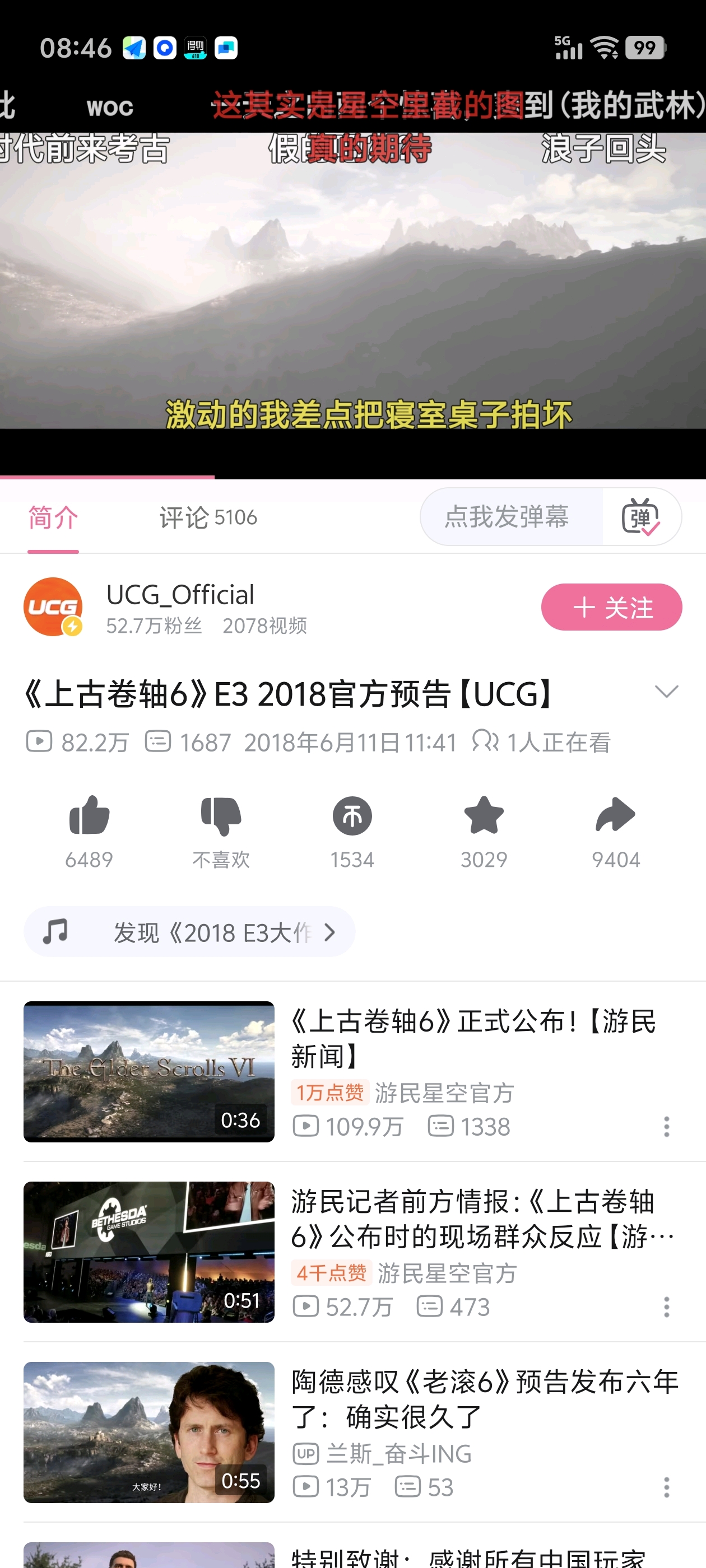
Task: Favorite this video with the star
Action: click(484, 816)
